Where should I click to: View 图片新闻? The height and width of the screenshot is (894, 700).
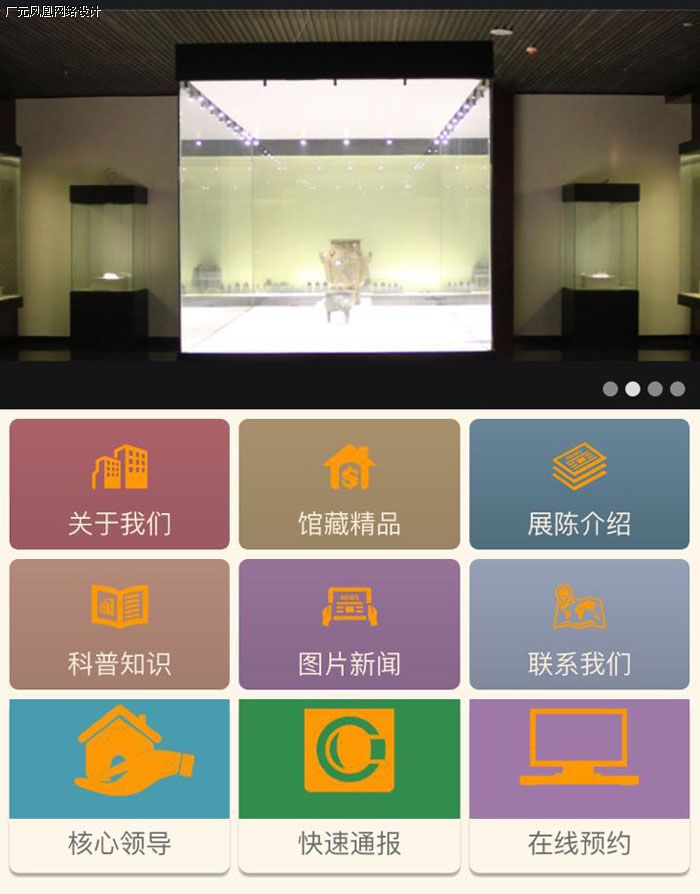click(x=349, y=624)
